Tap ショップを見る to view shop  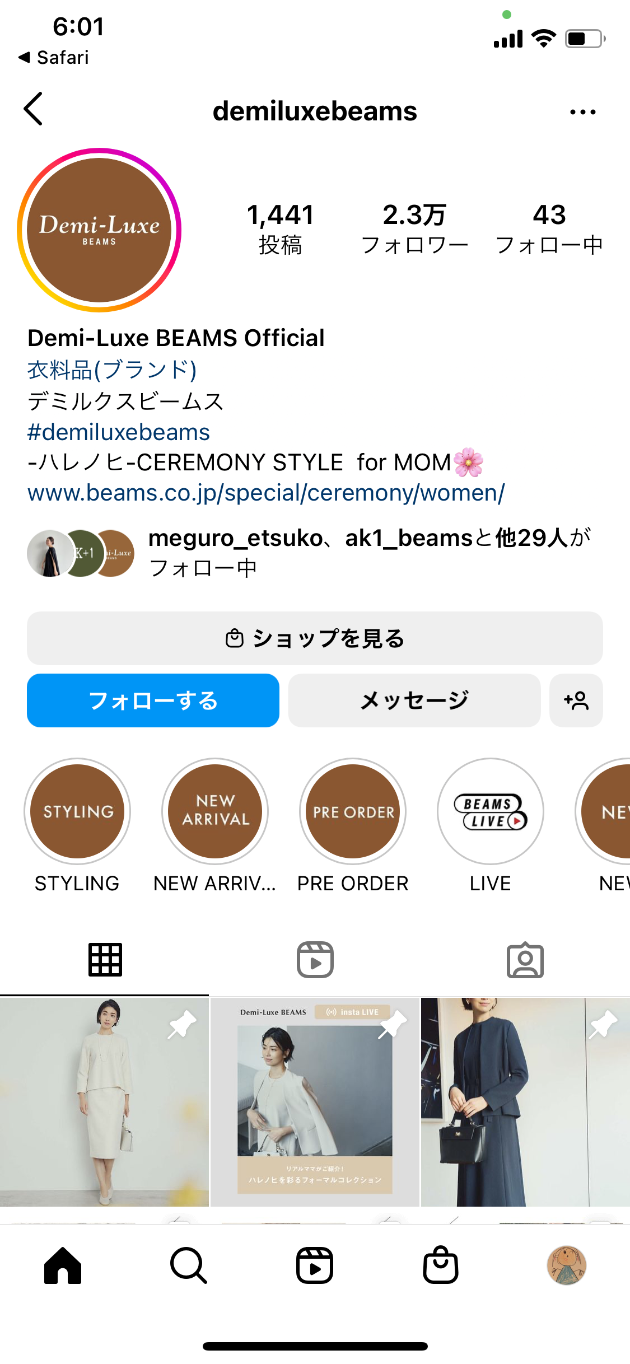(x=315, y=638)
